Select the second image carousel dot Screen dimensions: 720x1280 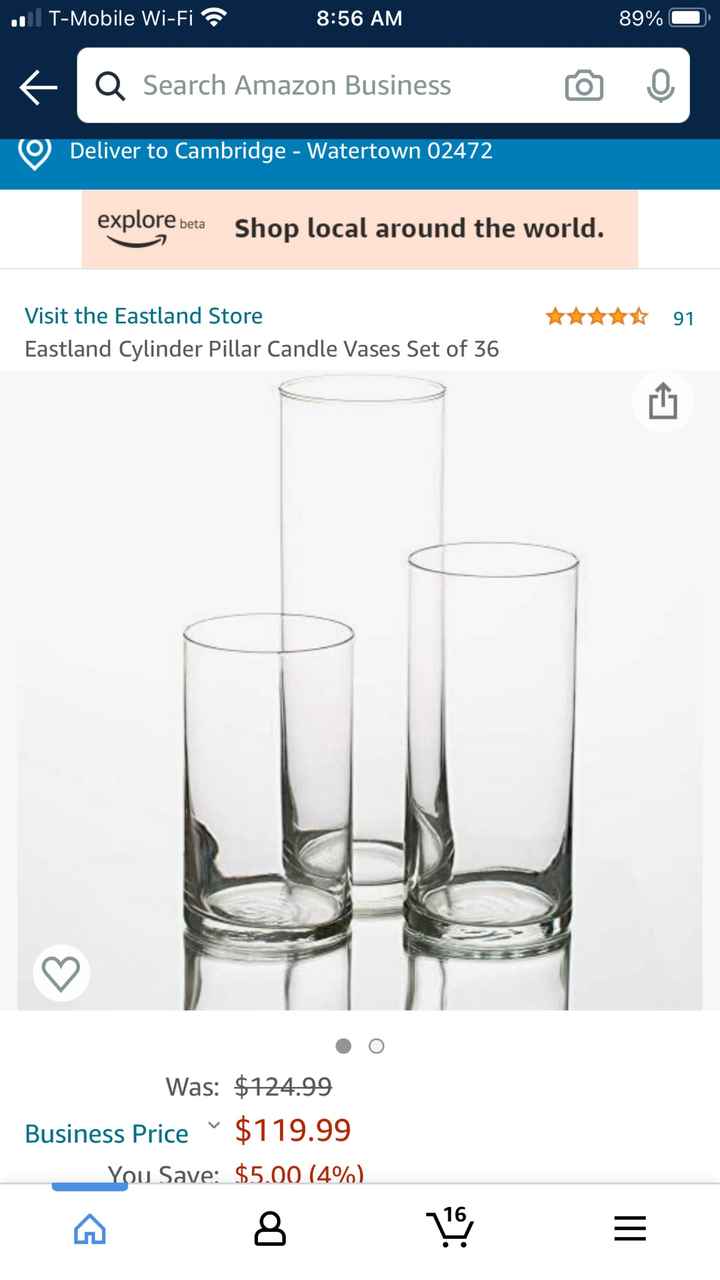376,1046
